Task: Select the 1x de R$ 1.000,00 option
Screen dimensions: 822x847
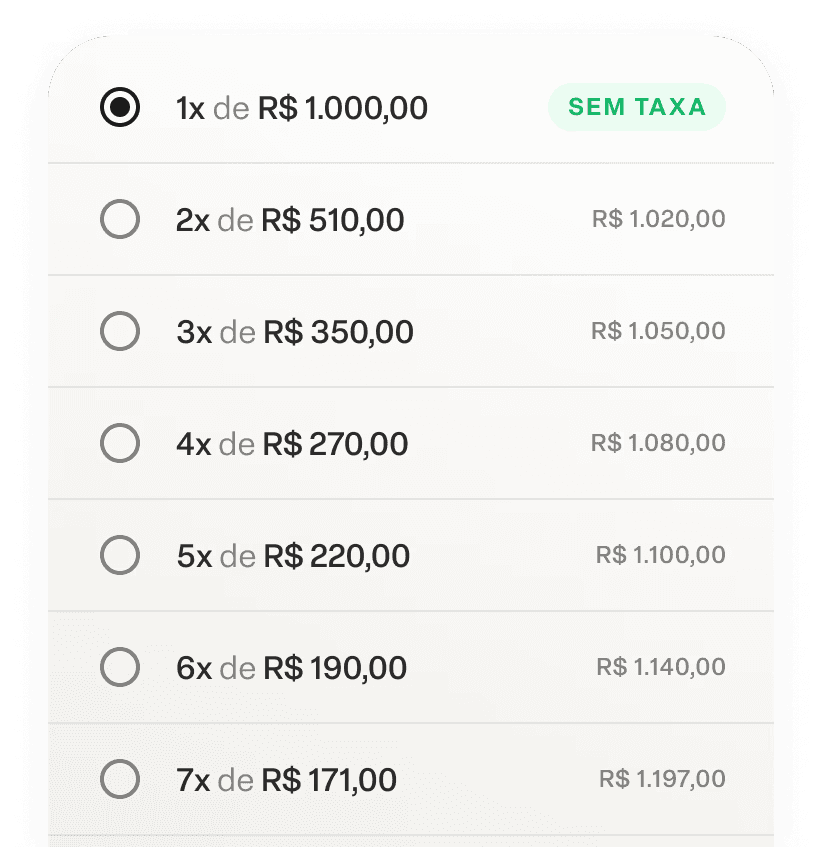Action: tap(120, 107)
